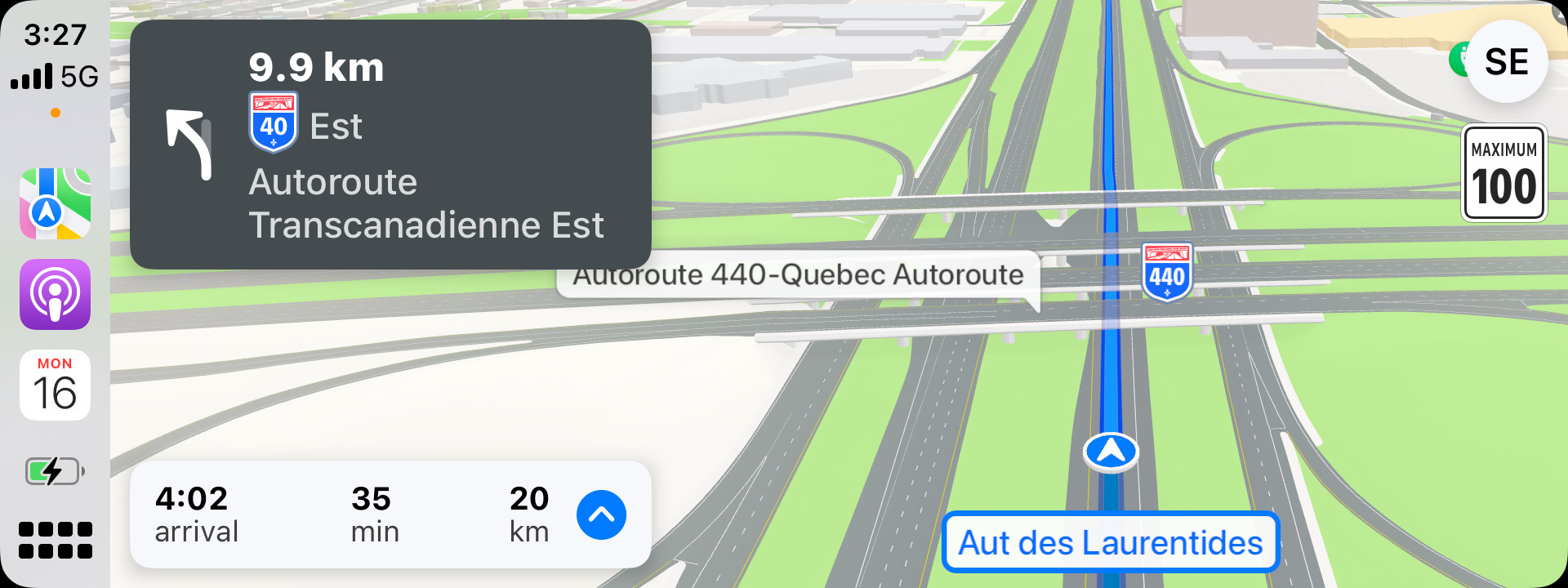
Task: Launch Podcasts from the sidebar
Action: 55,294
